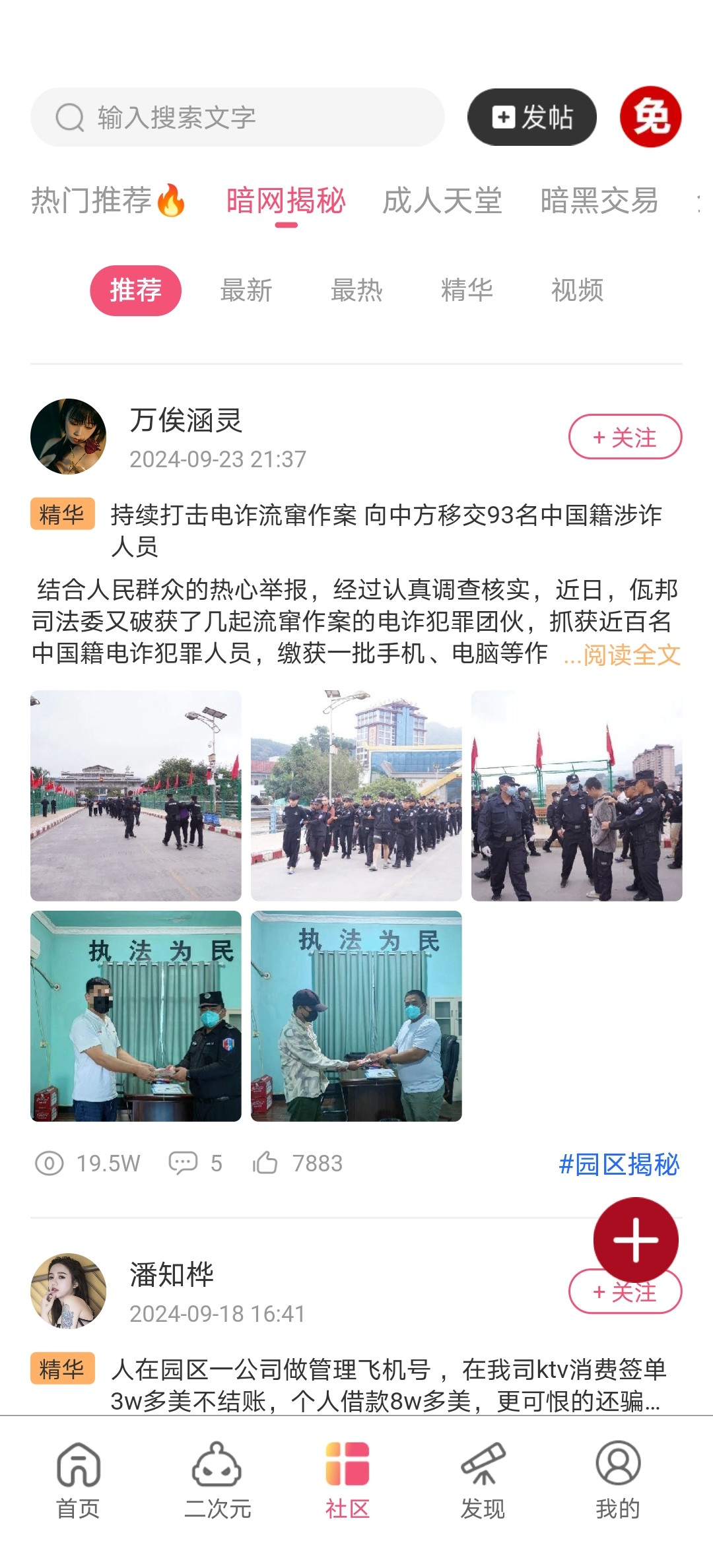The width and height of the screenshot is (713, 1568).
Task: Open the red 免 icon
Action: pyautogui.click(x=650, y=117)
